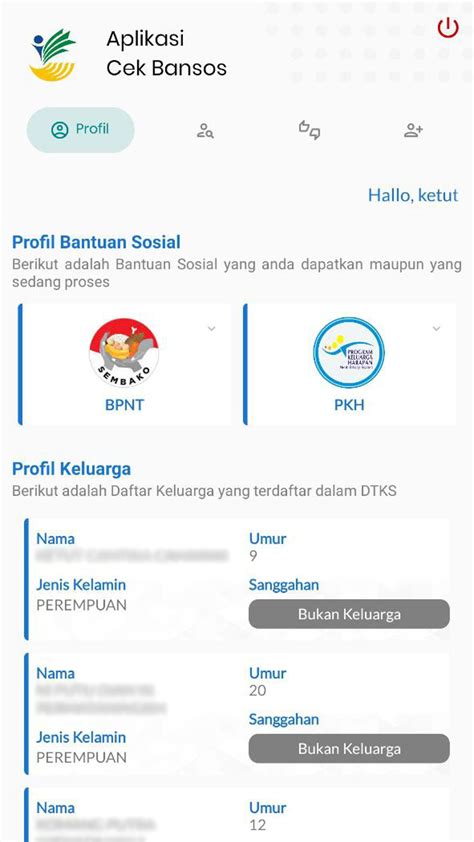Switch to the add person tab
The width and height of the screenshot is (474, 842).
pyautogui.click(x=413, y=130)
